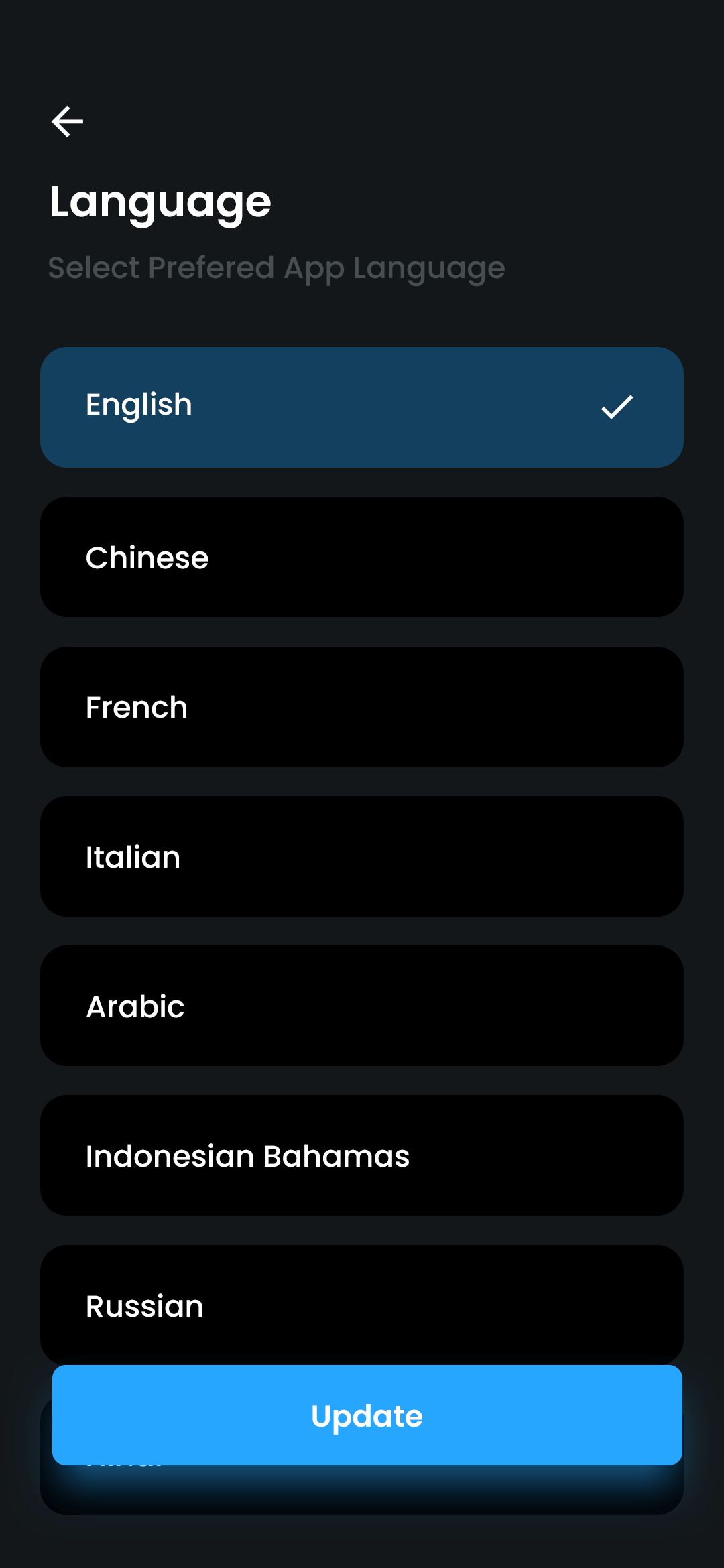The height and width of the screenshot is (1568, 724).
Task: Tap the Update button
Action: click(x=367, y=1415)
